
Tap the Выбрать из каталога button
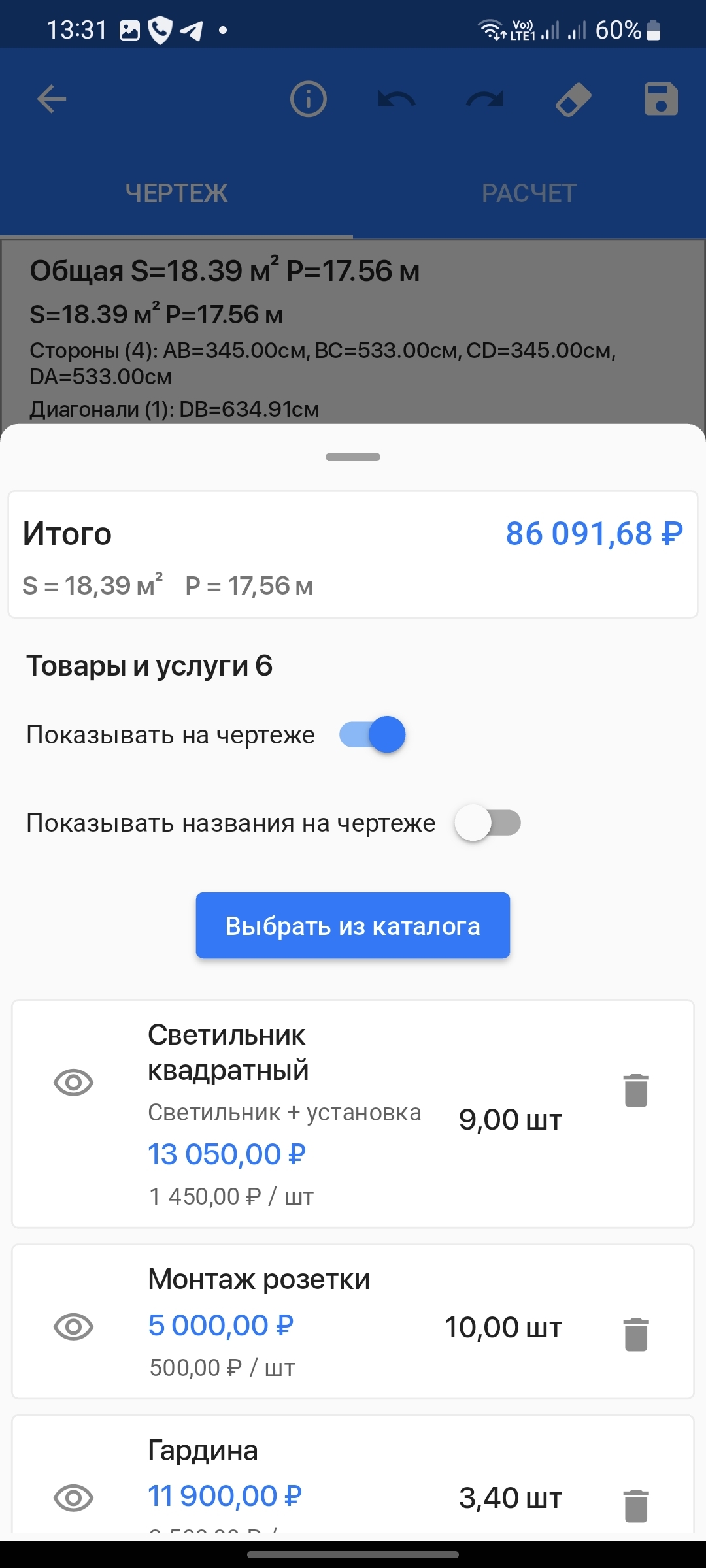(353, 926)
